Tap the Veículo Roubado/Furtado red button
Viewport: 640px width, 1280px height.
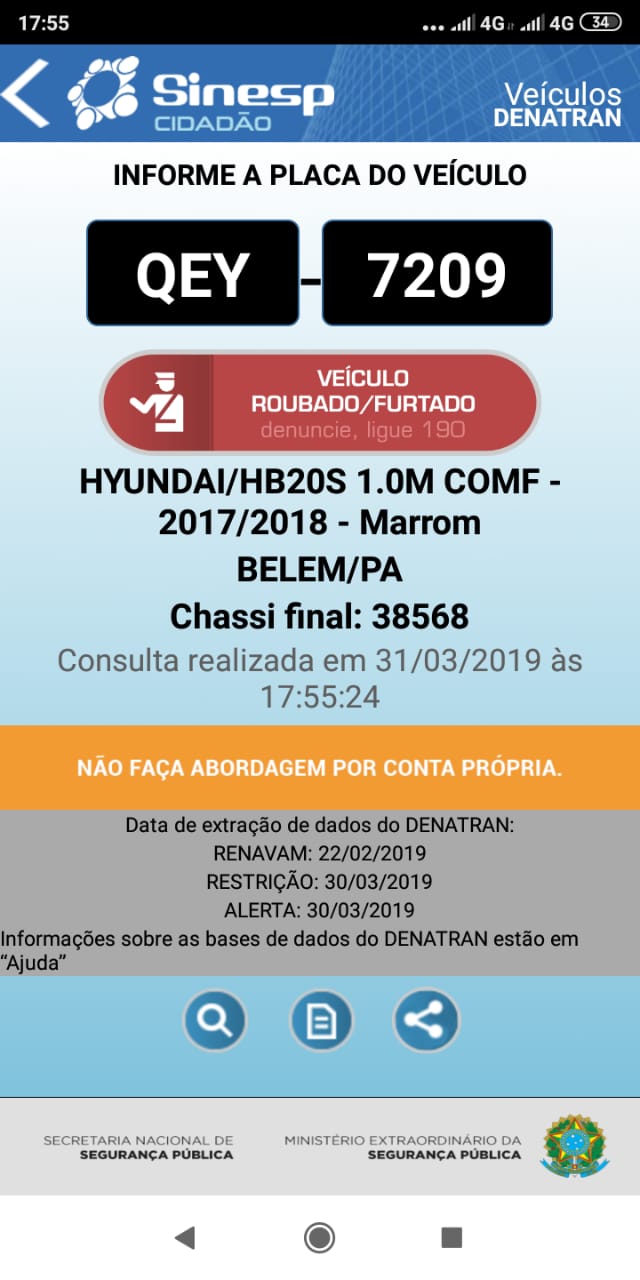click(x=319, y=403)
